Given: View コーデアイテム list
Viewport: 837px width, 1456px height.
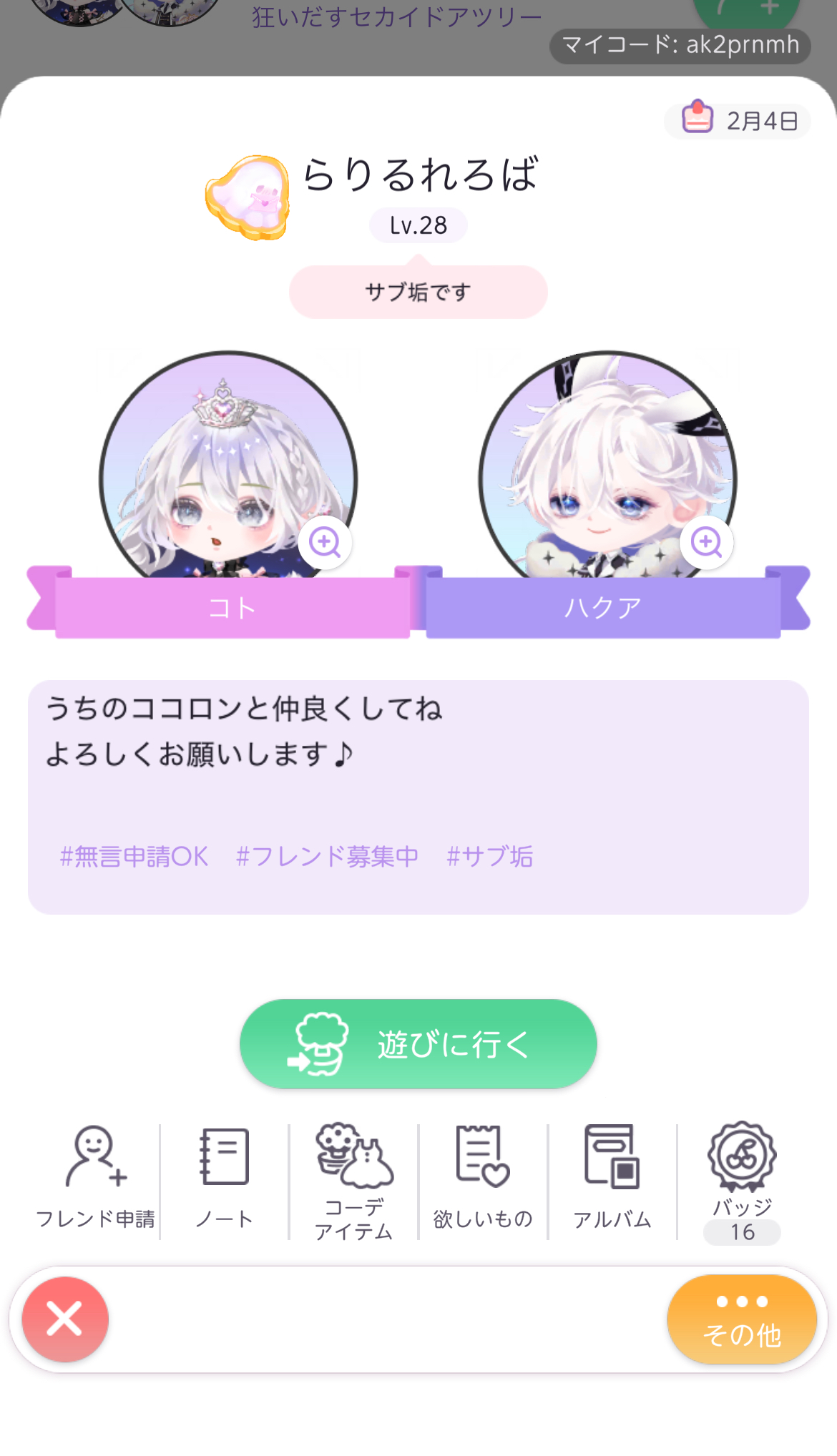Looking at the screenshot, I should point(354,1180).
